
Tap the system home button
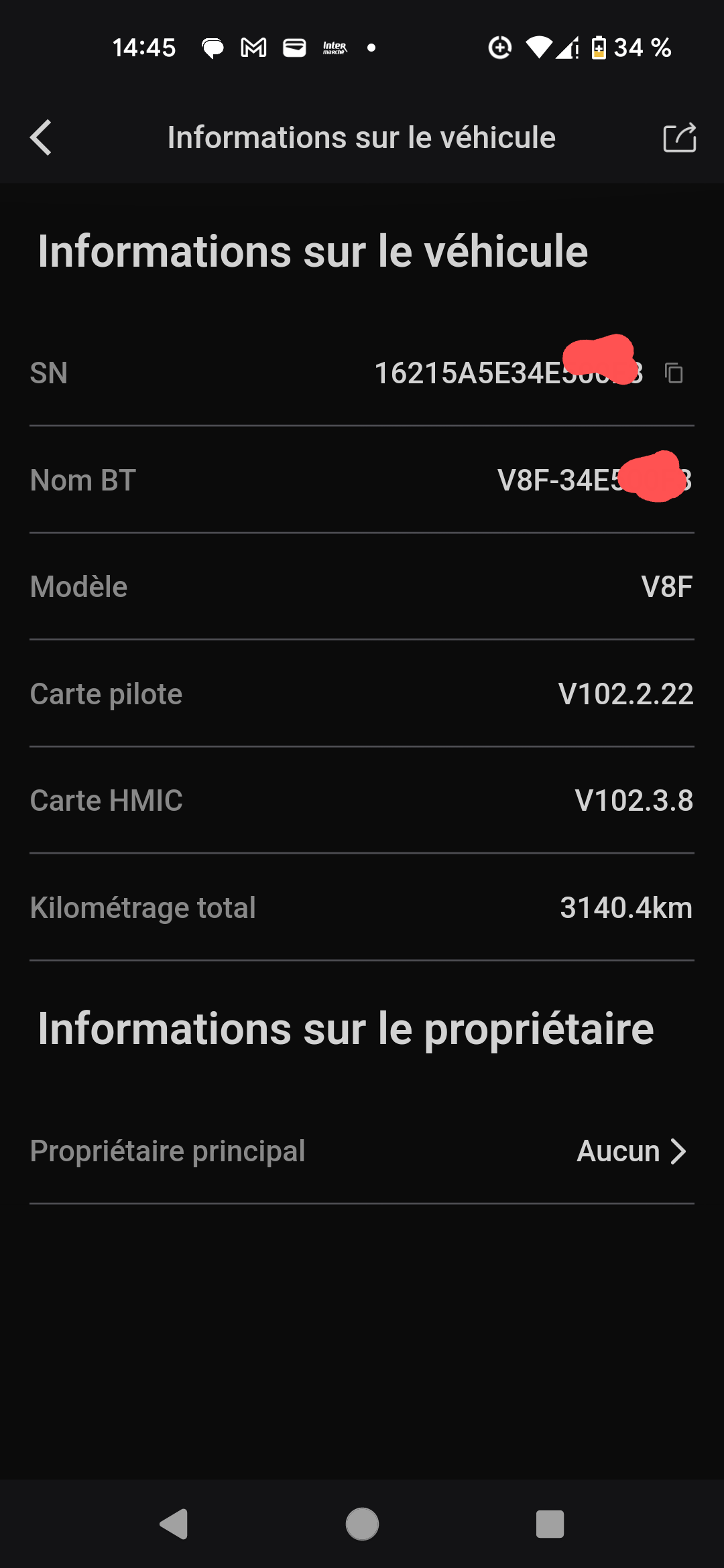(x=362, y=1524)
